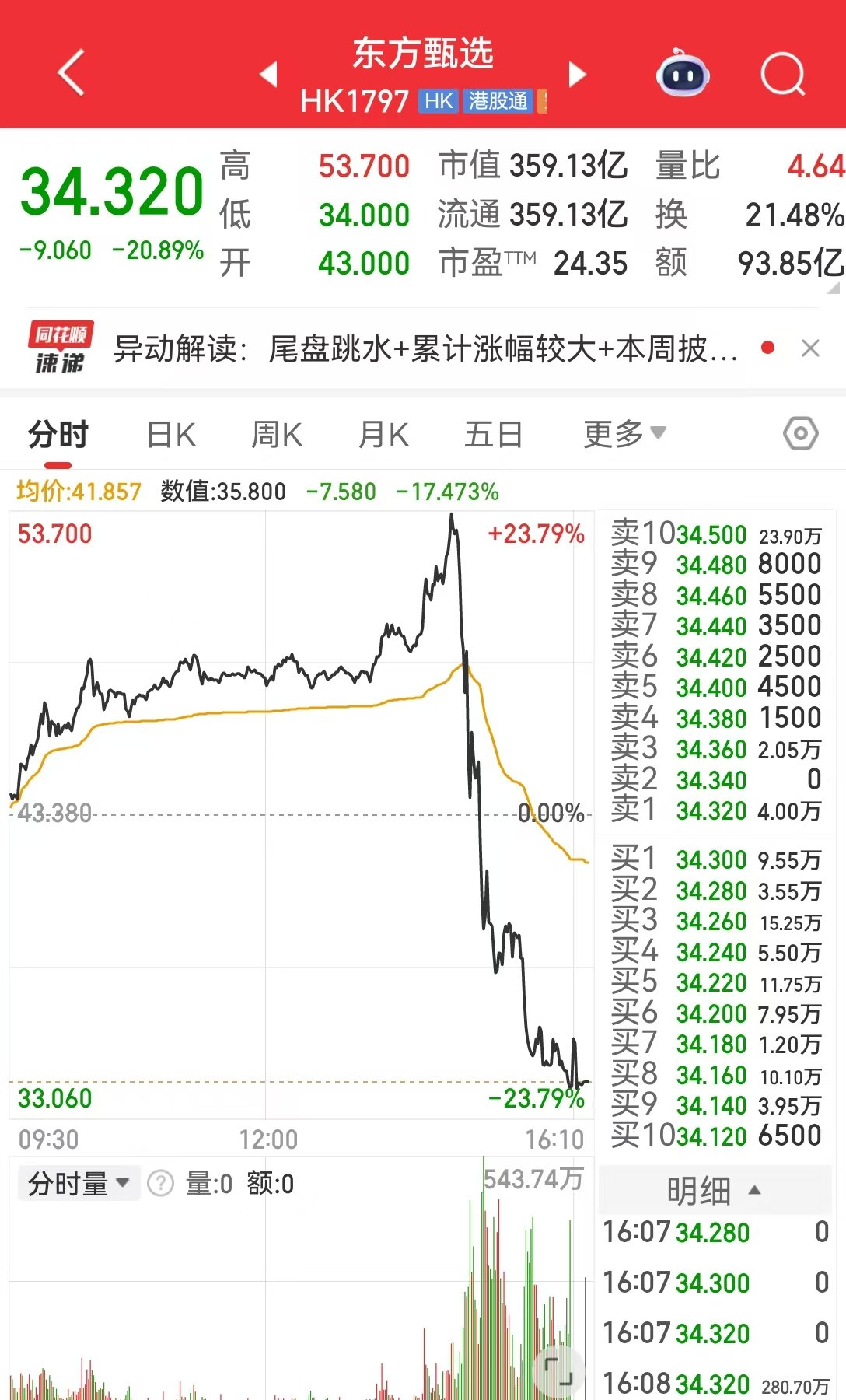Expand the quote details corner arrow
The height and width of the screenshot is (1400, 846).
834,288
